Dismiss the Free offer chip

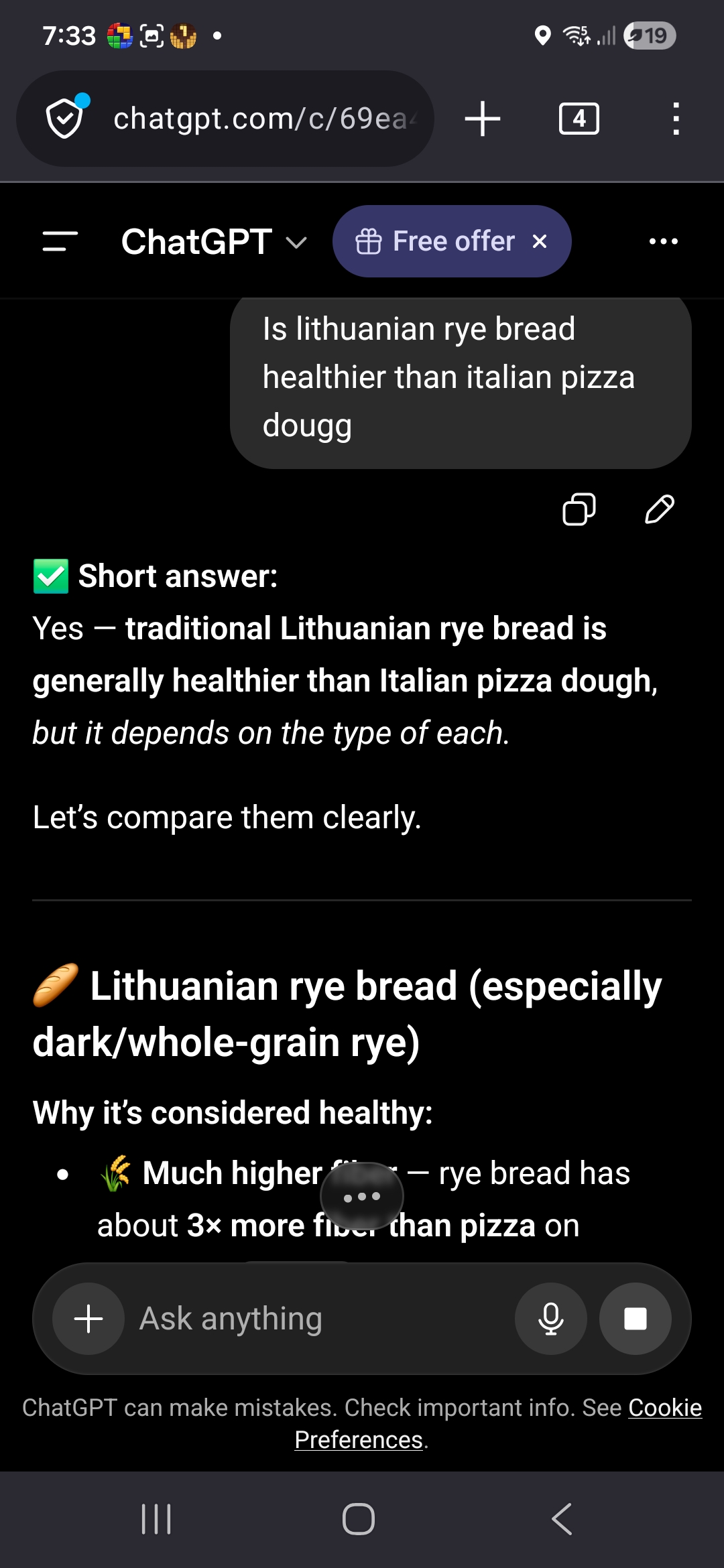540,241
